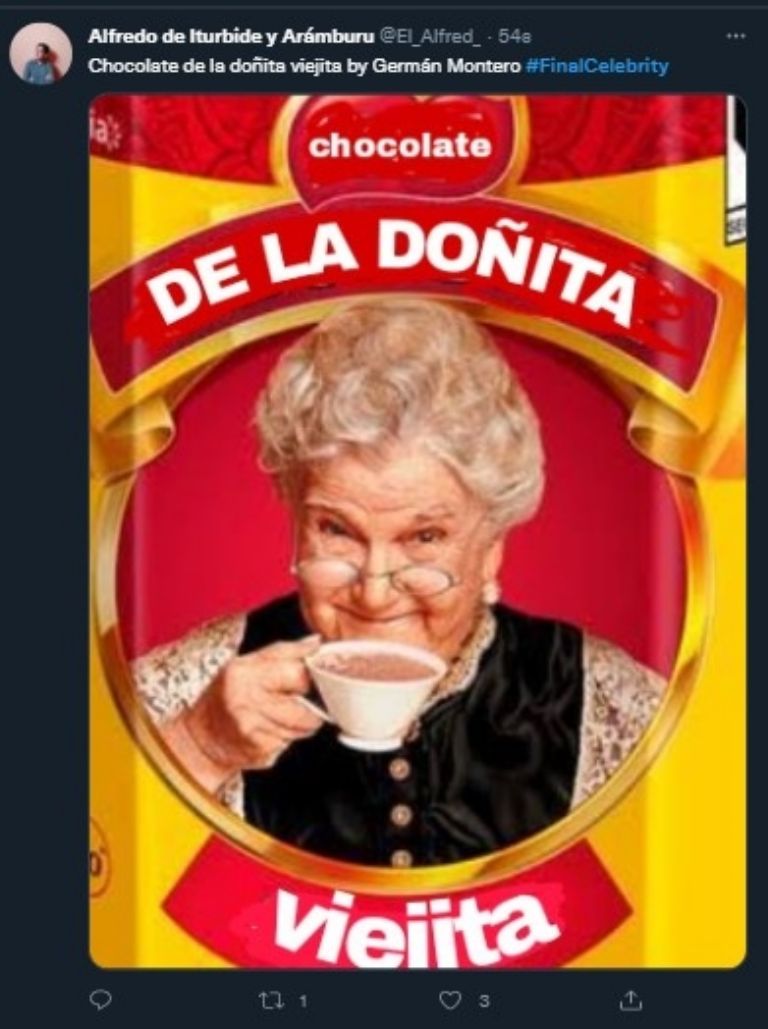Reply to Alfredo's tweet
Screen dimensions: 768x1029
[100, 999]
